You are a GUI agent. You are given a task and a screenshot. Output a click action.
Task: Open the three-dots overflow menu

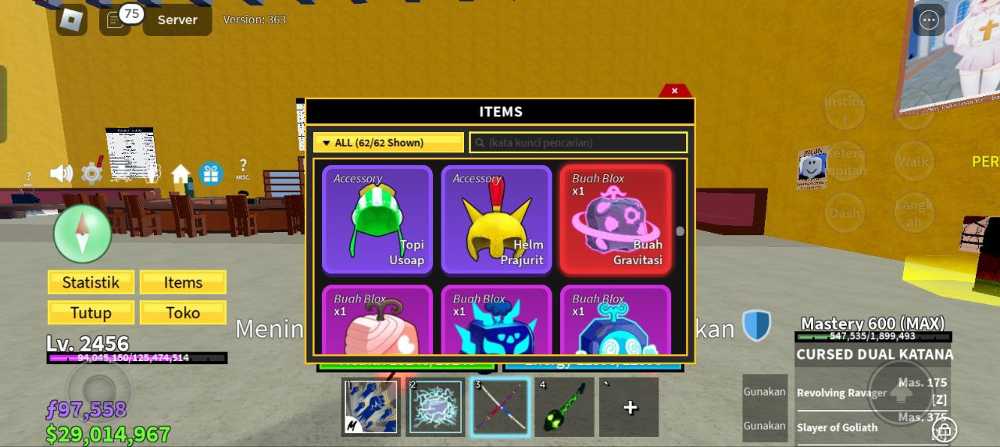pyautogui.click(x=929, y=19)
